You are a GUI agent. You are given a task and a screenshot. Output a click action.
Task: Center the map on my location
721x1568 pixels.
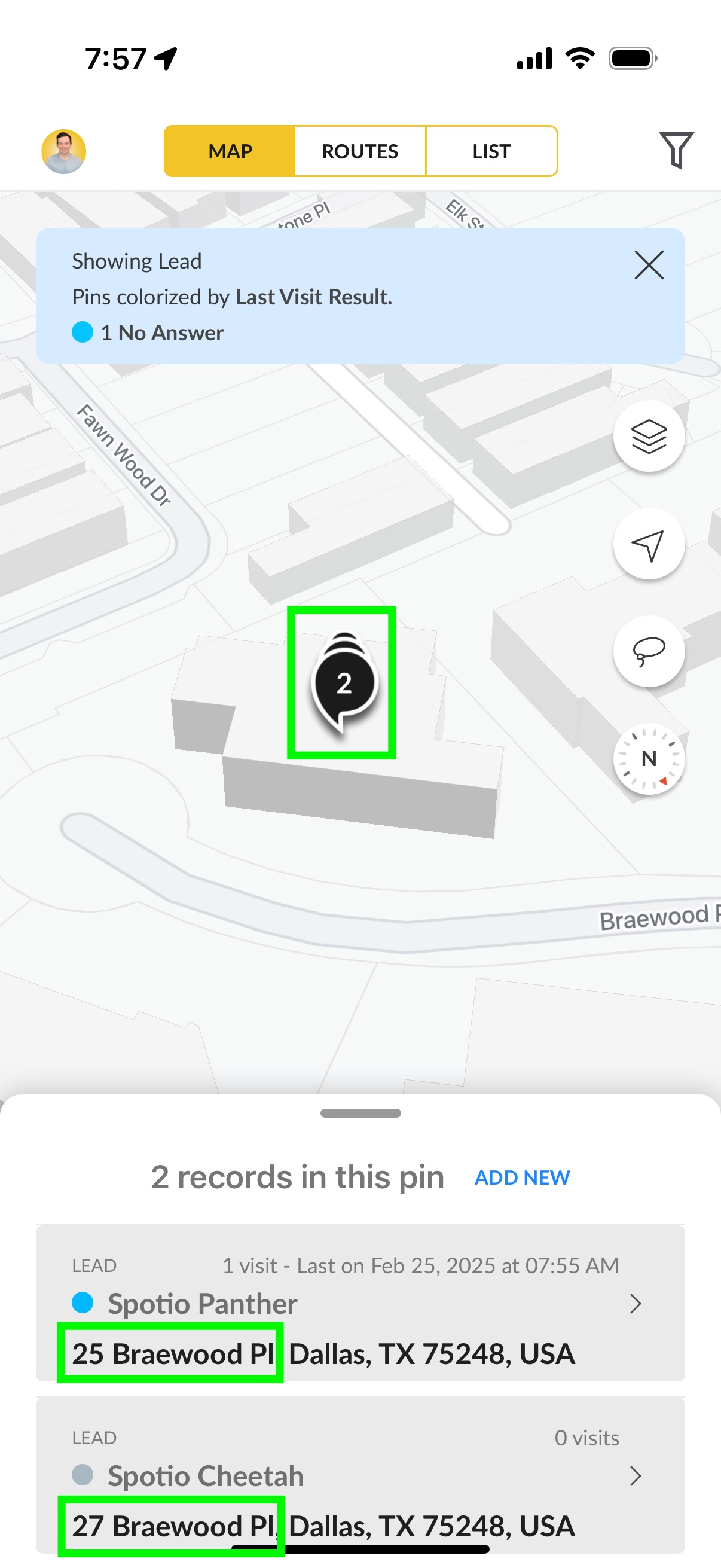(x=649, y=544)
